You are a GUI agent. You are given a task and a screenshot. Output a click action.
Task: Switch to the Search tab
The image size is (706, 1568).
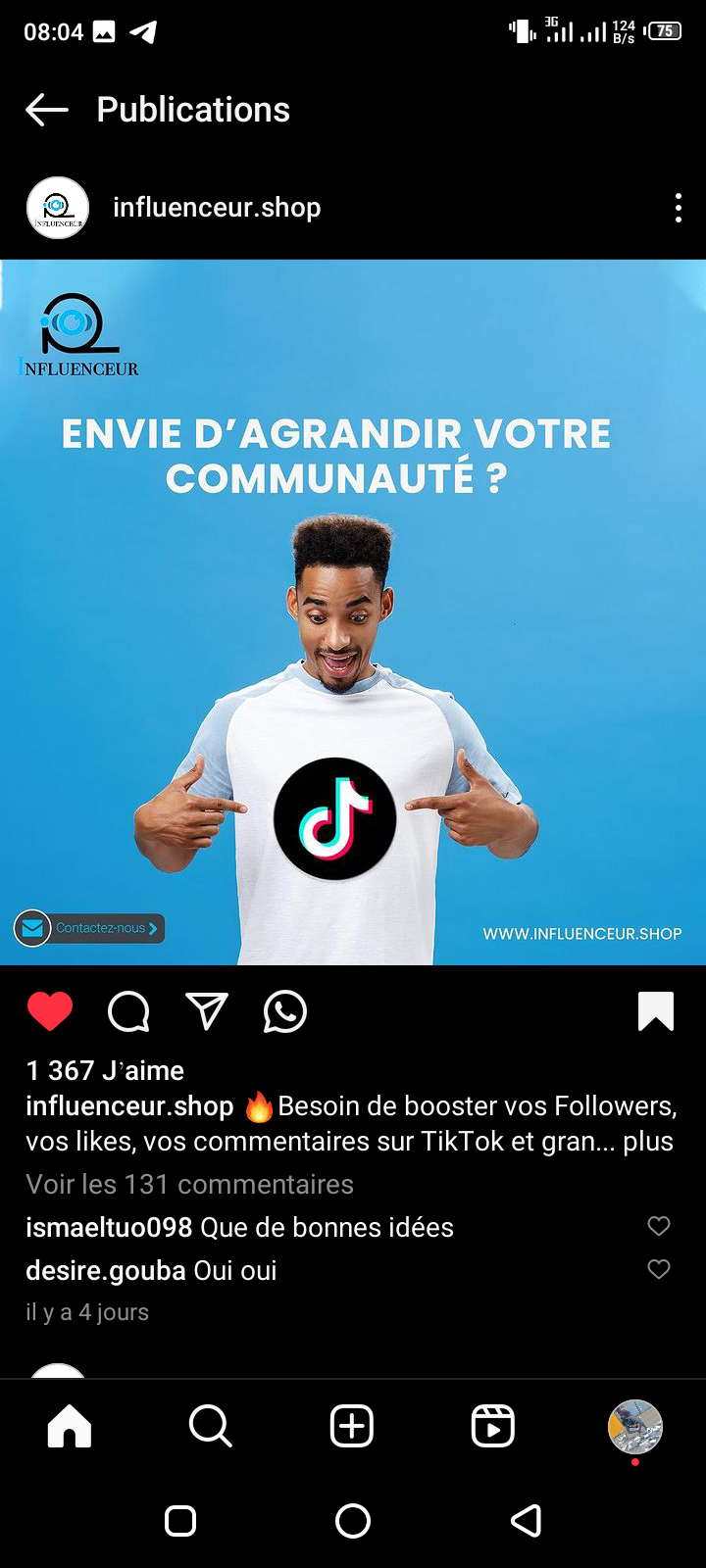(210, 1426)
